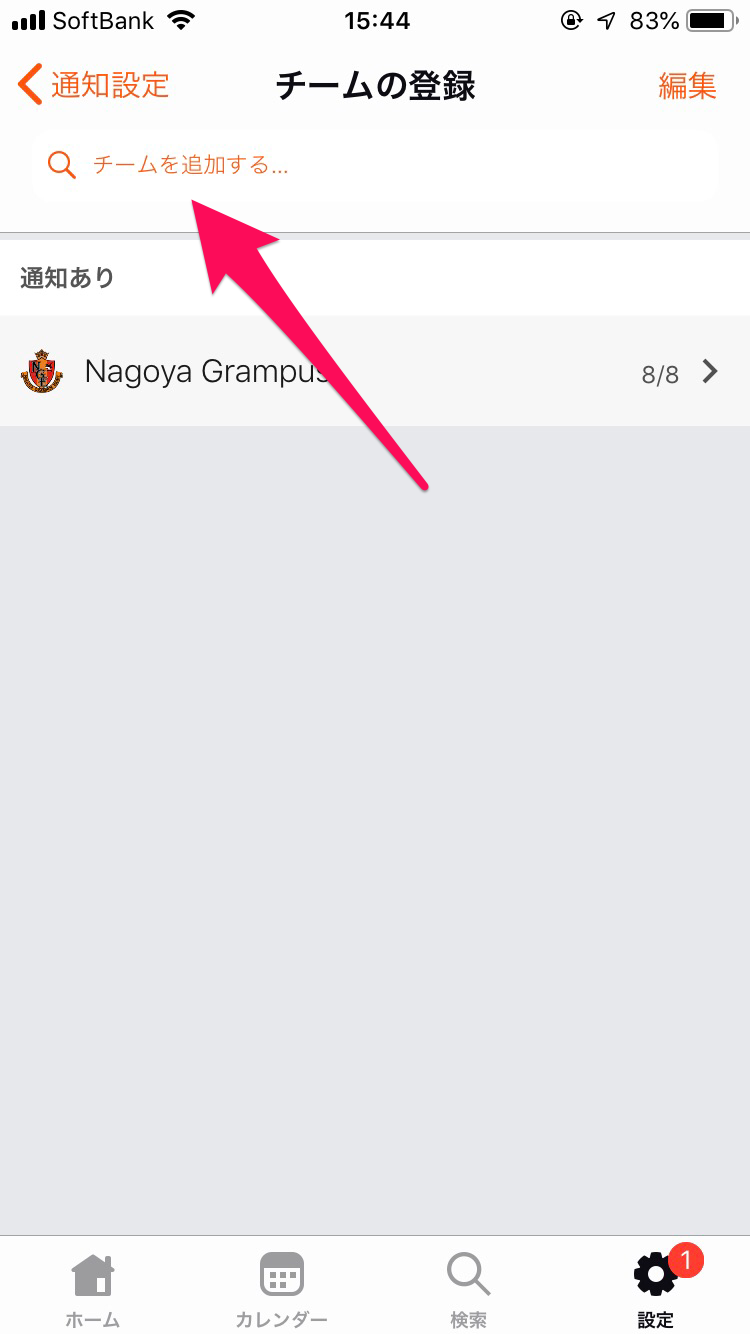Open the 設定 tab
This screenshot has width=750, height=1334.
(x=656, y=1290)
